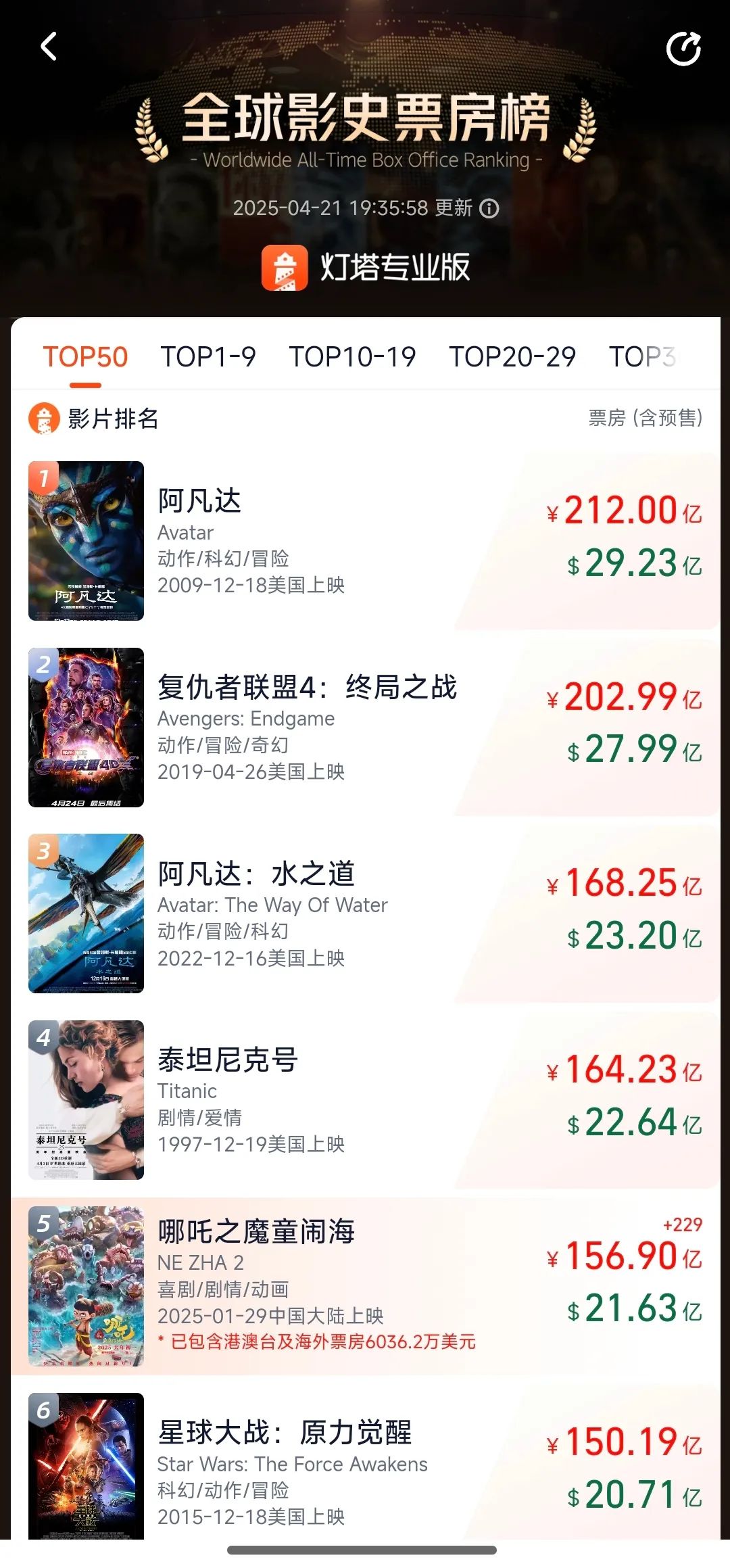This screenshot has width=730, height=1568.
Task: Open 哪吒之魔童闹海 (NE ZHA 2) row
Action: pos(365,1286)
